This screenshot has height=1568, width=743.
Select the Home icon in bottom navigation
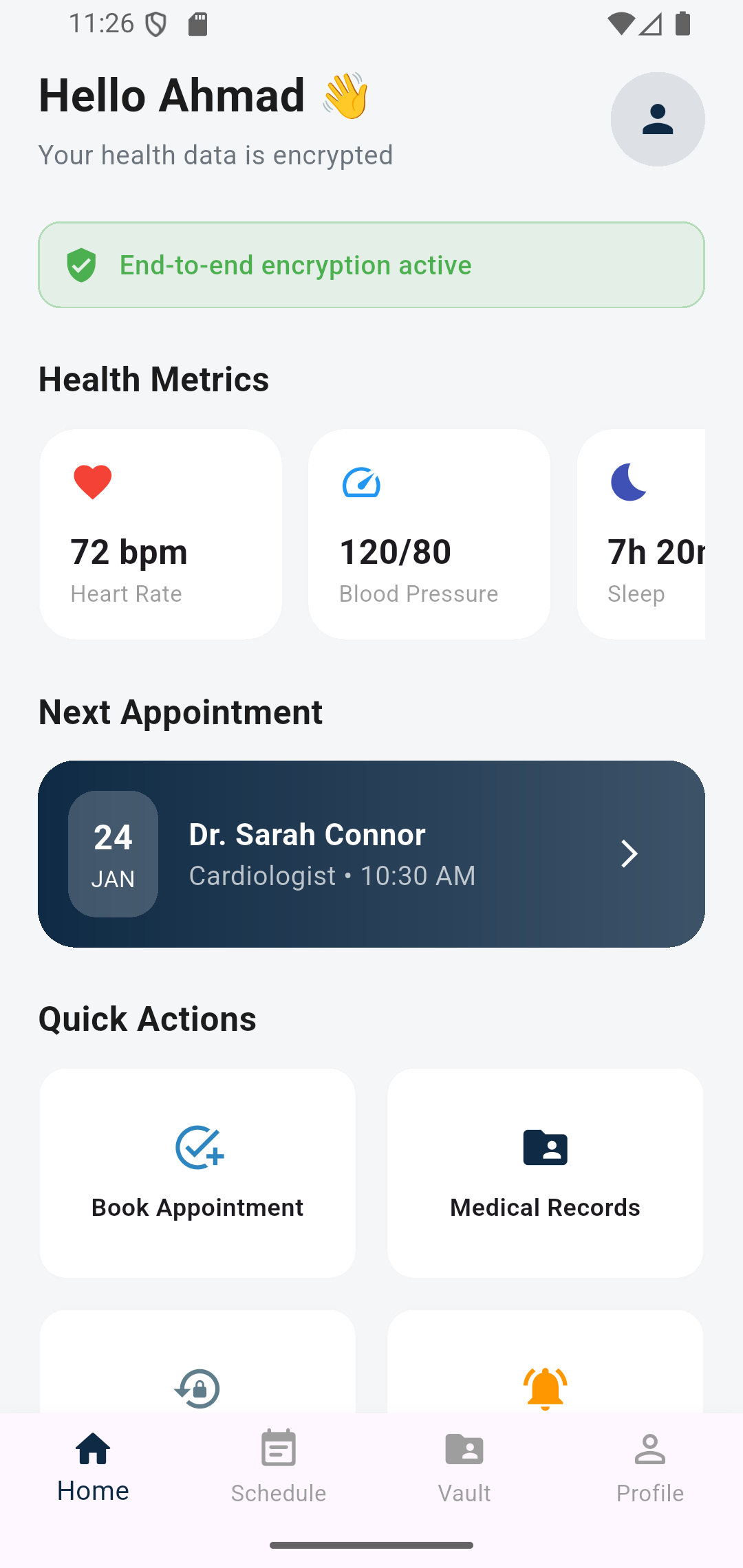pos(93,1450)
